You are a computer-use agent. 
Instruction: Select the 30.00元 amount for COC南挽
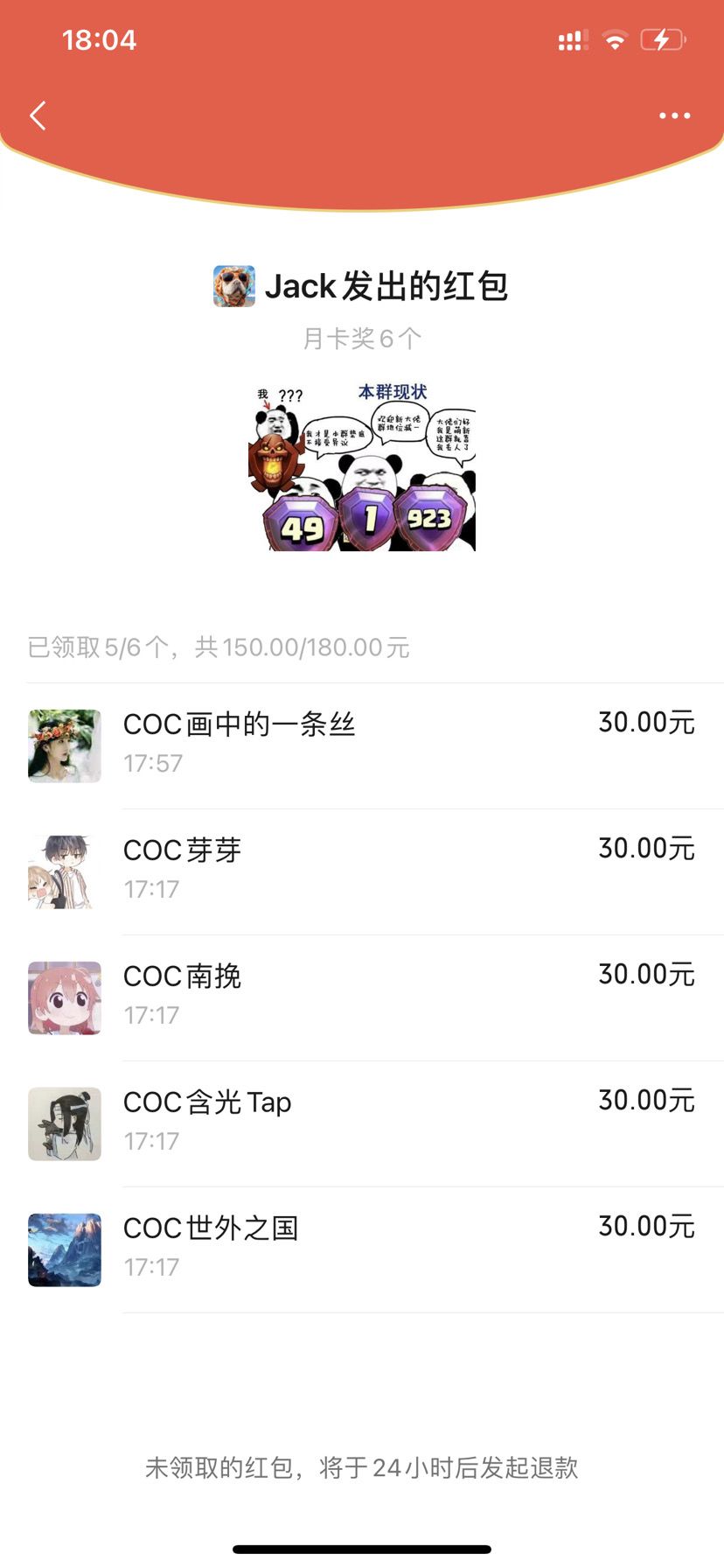(x=646, y=973)
